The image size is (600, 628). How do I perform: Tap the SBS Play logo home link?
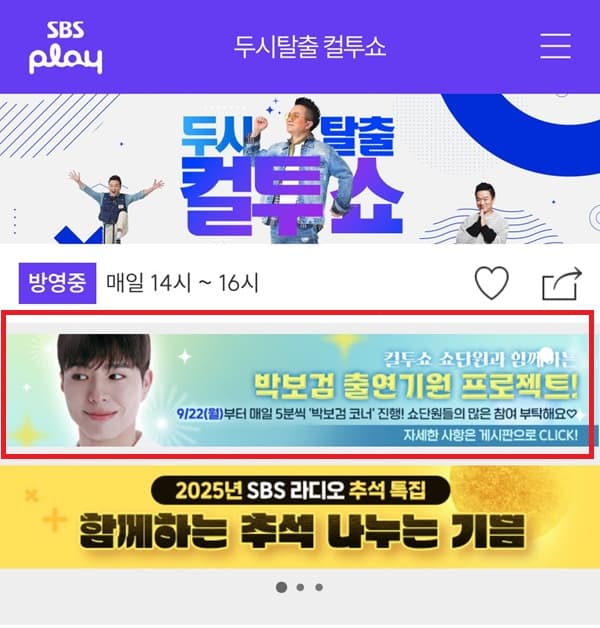[x=65, y=47]
